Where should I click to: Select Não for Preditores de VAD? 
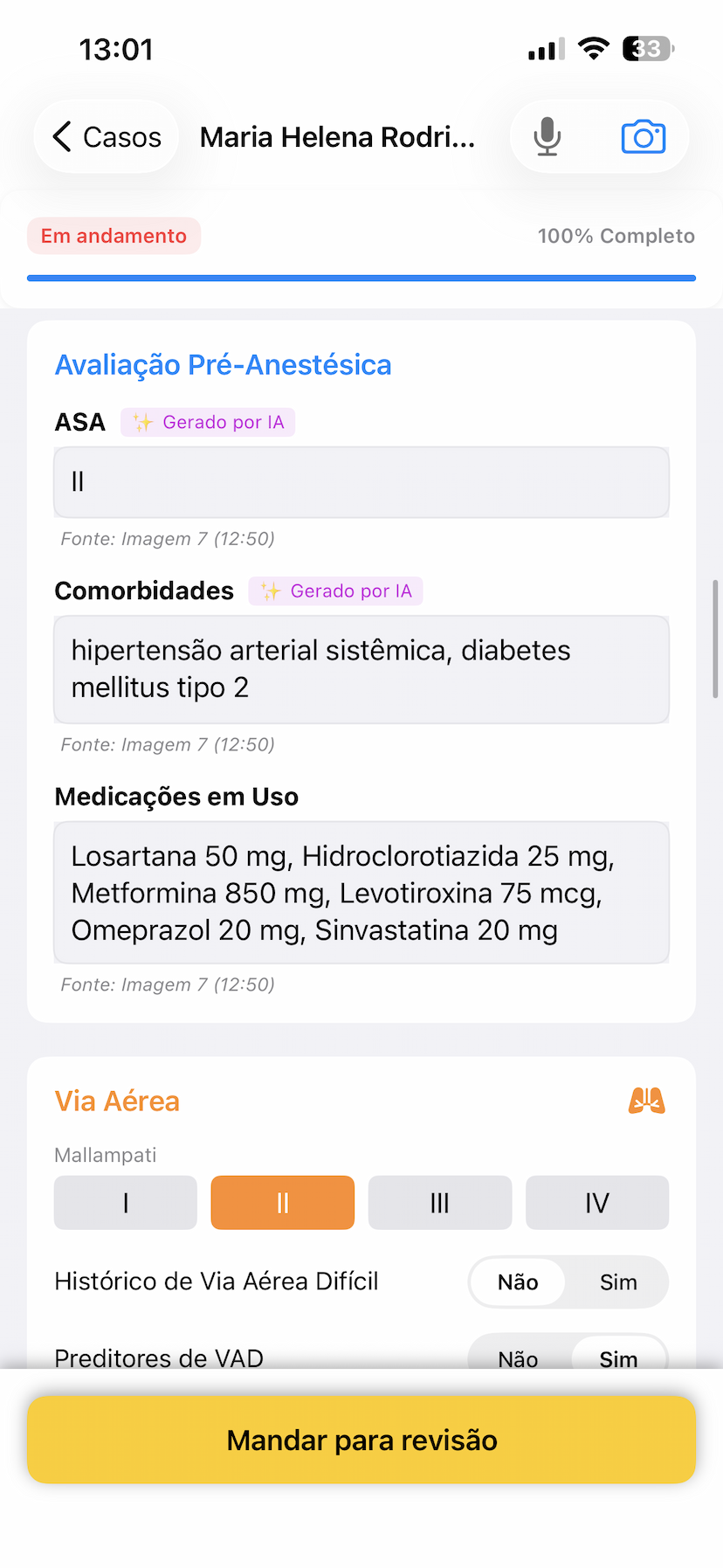[518, 1358]
